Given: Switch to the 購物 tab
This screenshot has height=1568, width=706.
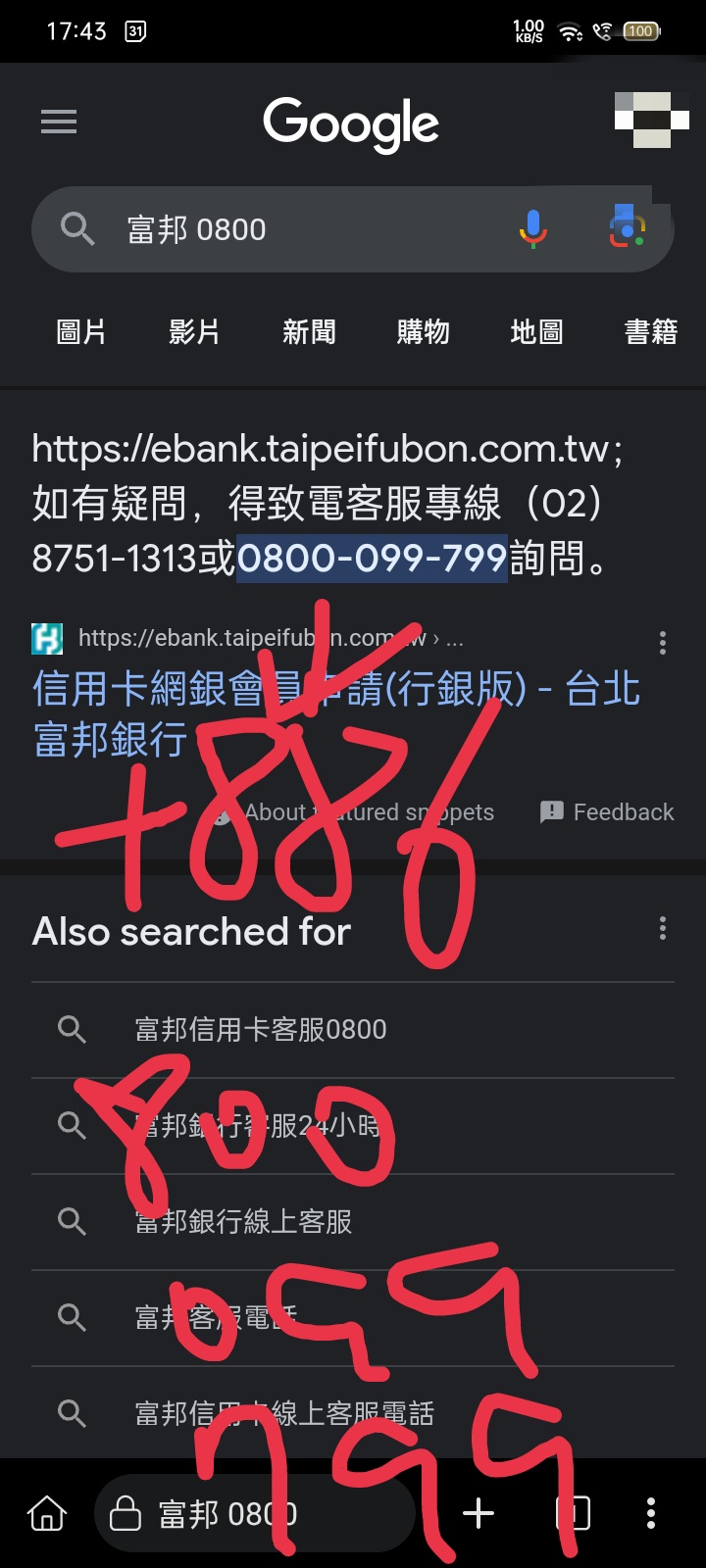Looking at the screenshot, I should coord(423,332).
